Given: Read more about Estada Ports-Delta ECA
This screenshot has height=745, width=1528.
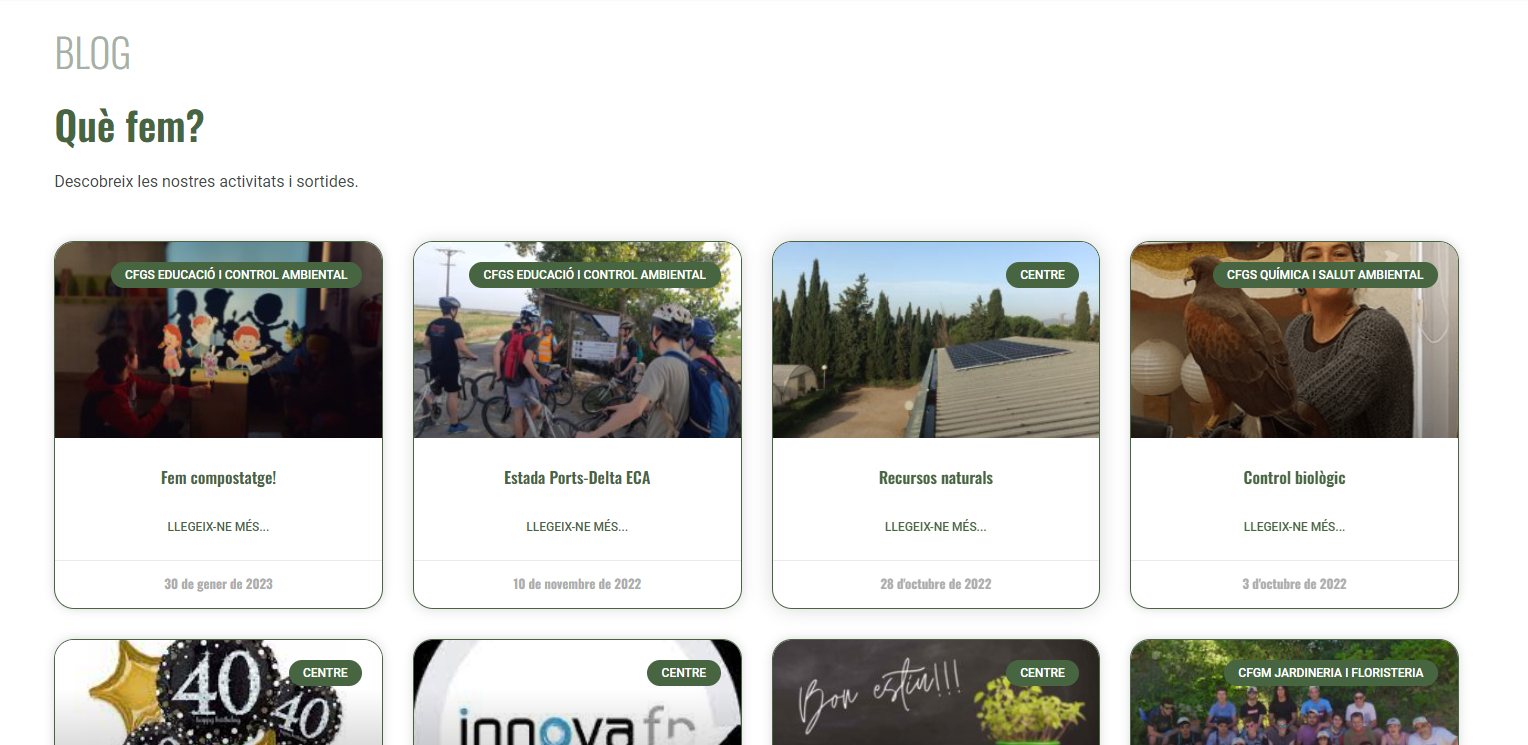Looking at the screenshot, I should point(577,527).
